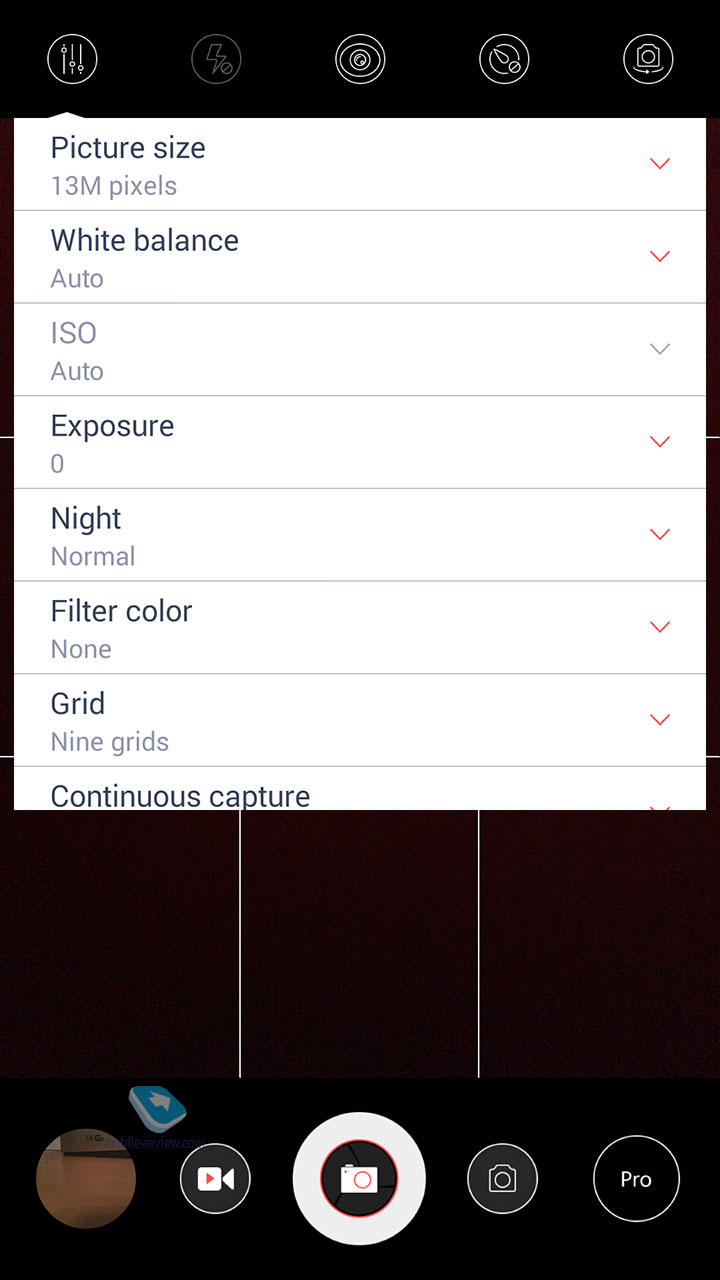The height and width of the screenshot is (1280, 720).
Task: Open the beauty eye mode icon
Action: (360, 59)
